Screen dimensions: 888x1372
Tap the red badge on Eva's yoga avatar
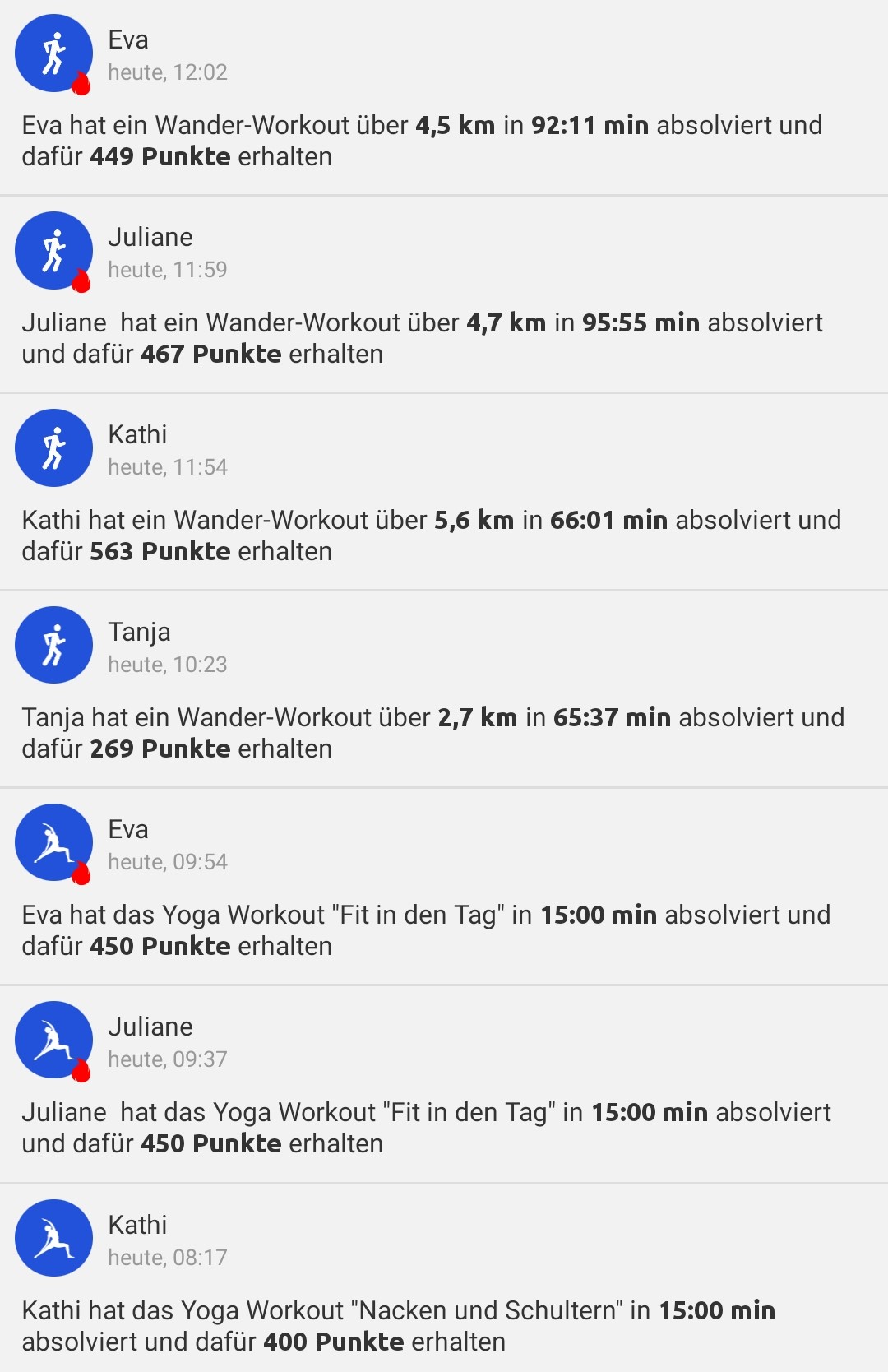pos(81,873)
